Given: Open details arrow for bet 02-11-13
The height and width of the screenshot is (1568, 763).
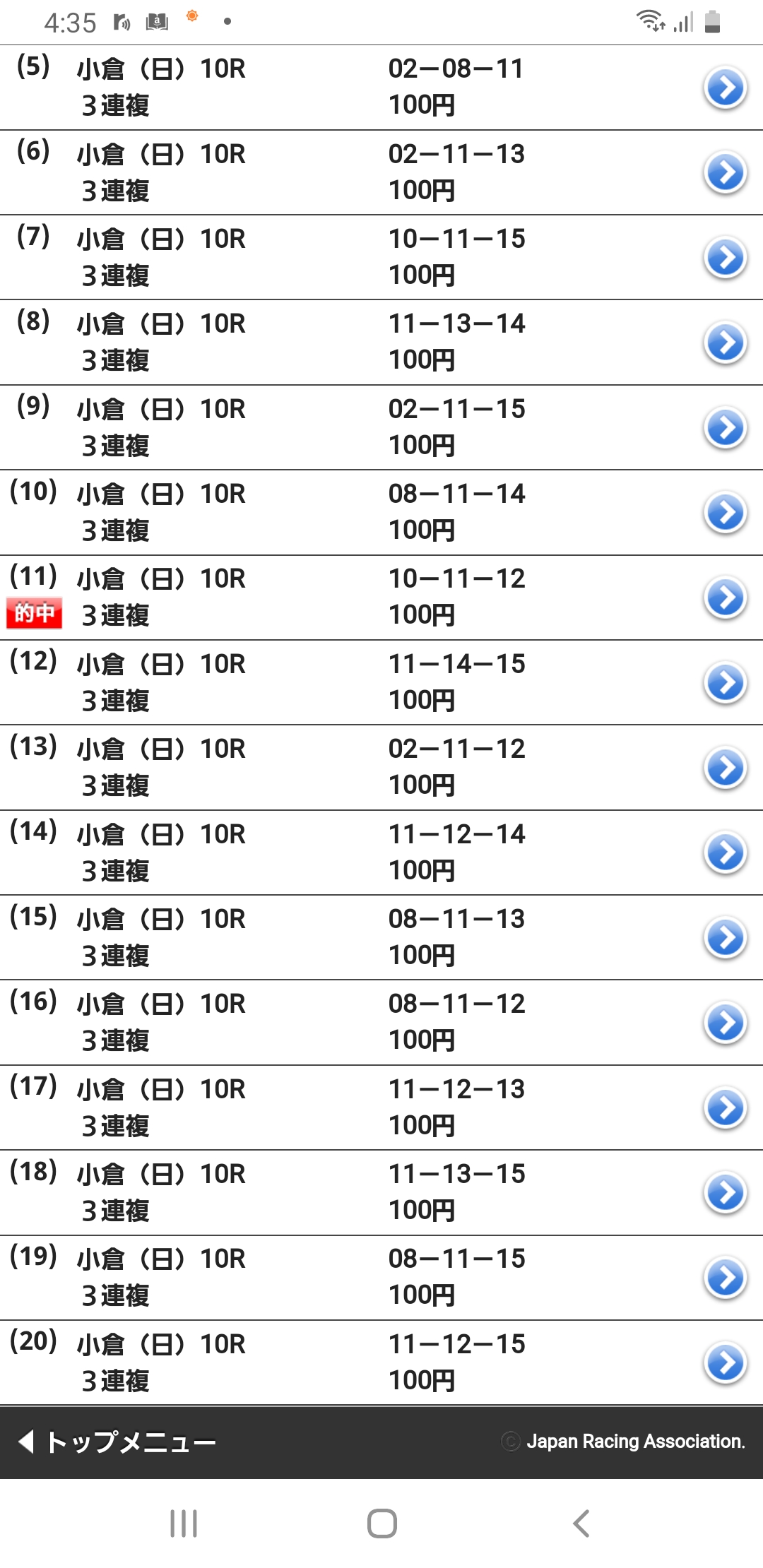Looking at the screenshot, I should tap(725, 173).
